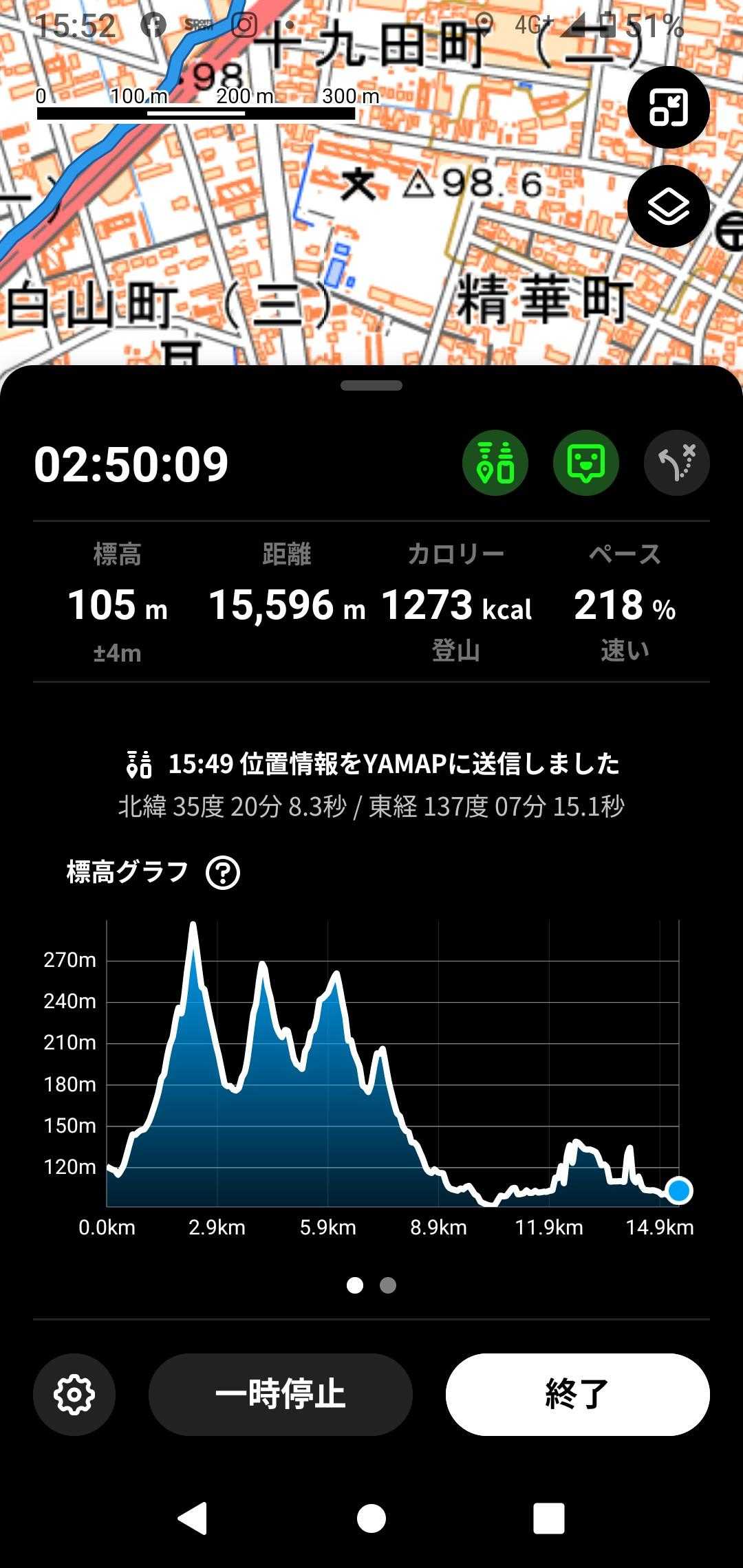Go back with the system back button

coord(193,1518)
